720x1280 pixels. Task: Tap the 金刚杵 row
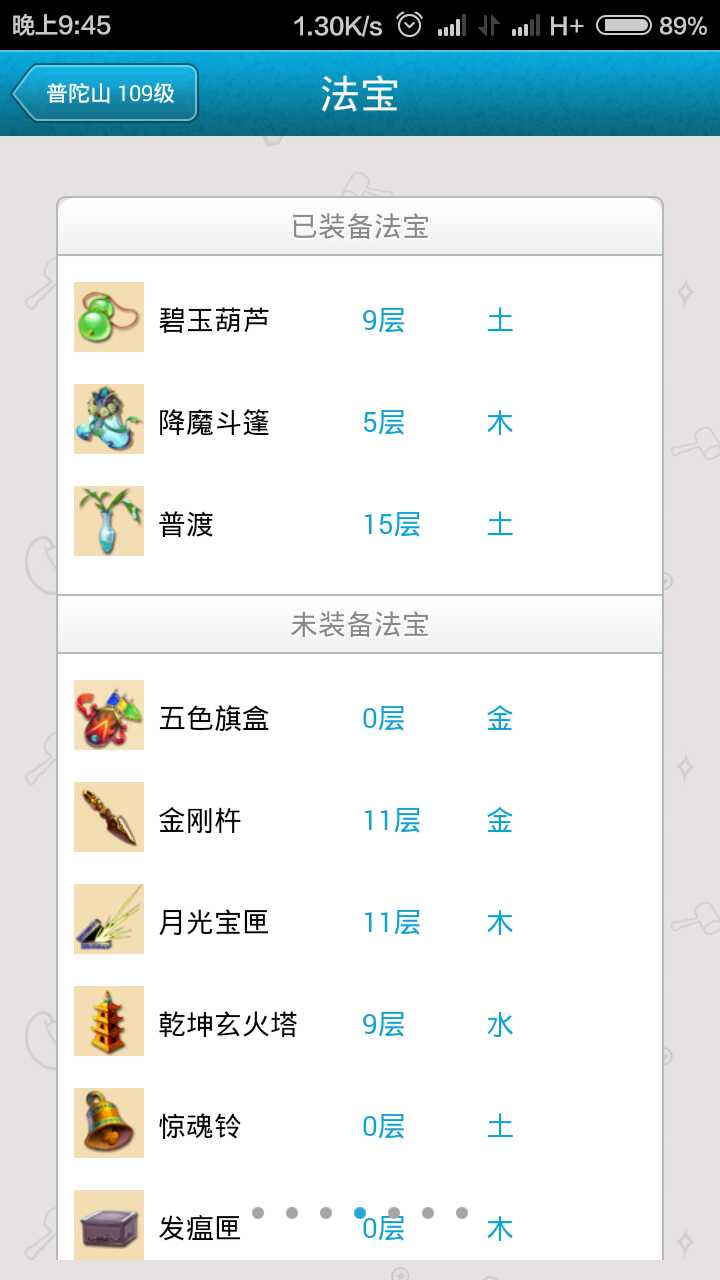pyautogui.click(x=200, y=820)
